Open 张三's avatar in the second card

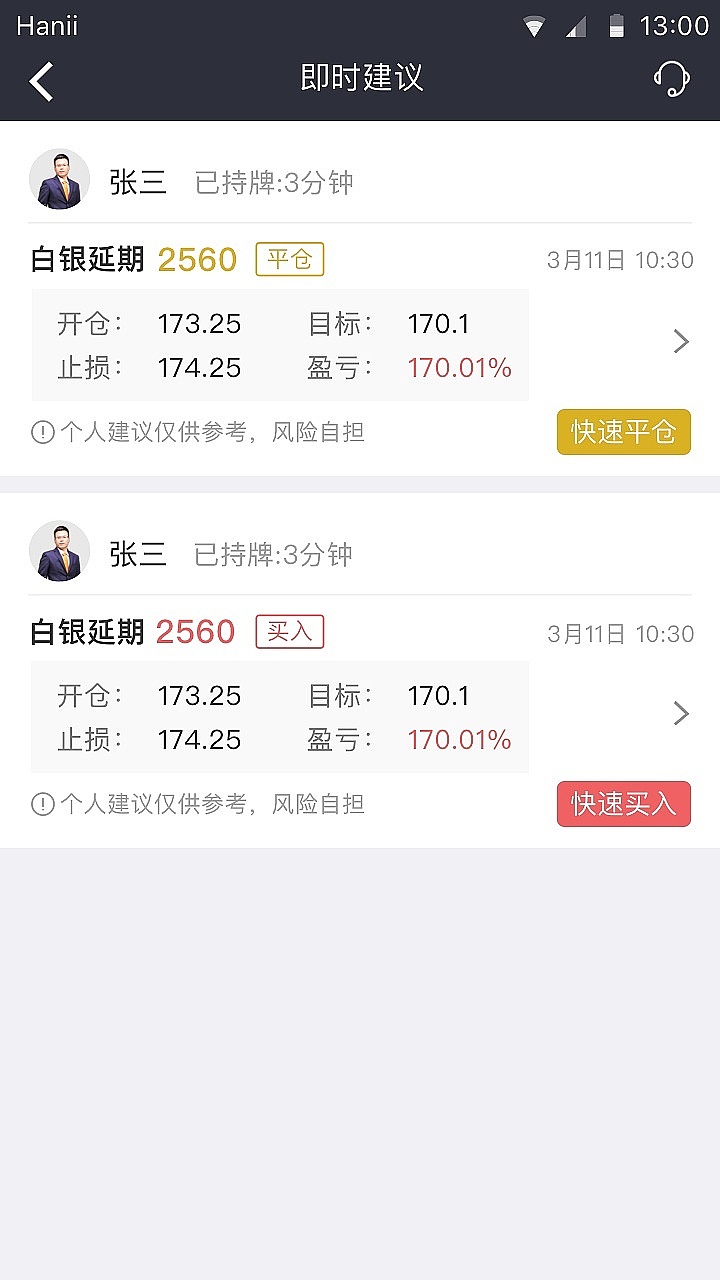[59, 552]
